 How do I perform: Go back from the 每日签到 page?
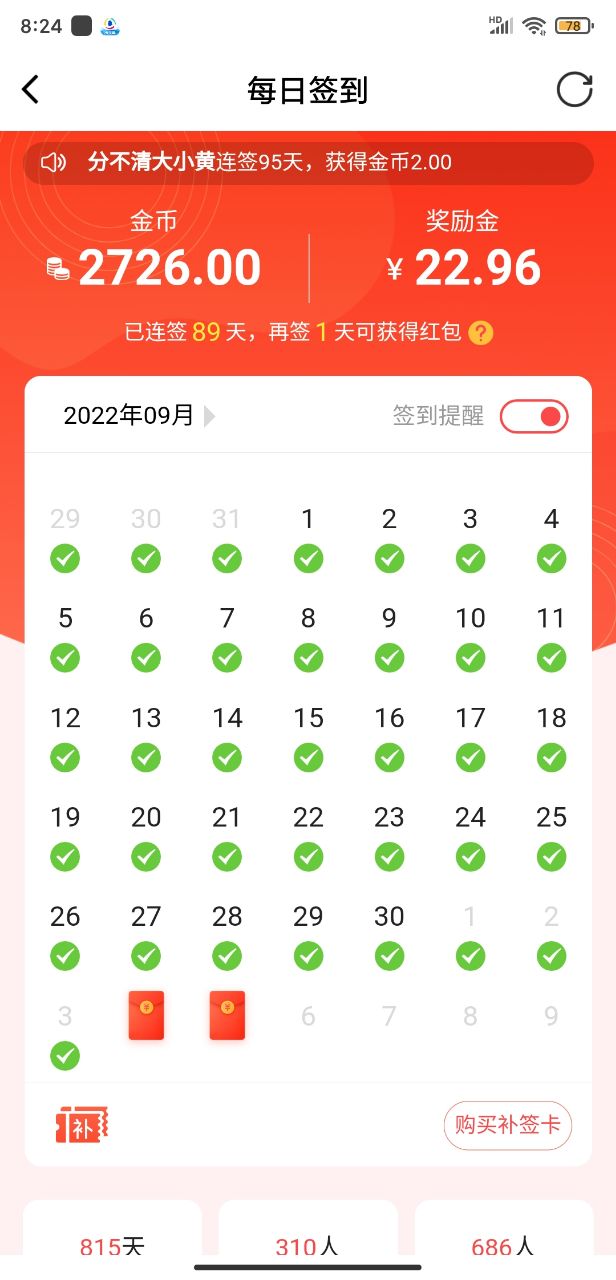[x=31, y=90]
